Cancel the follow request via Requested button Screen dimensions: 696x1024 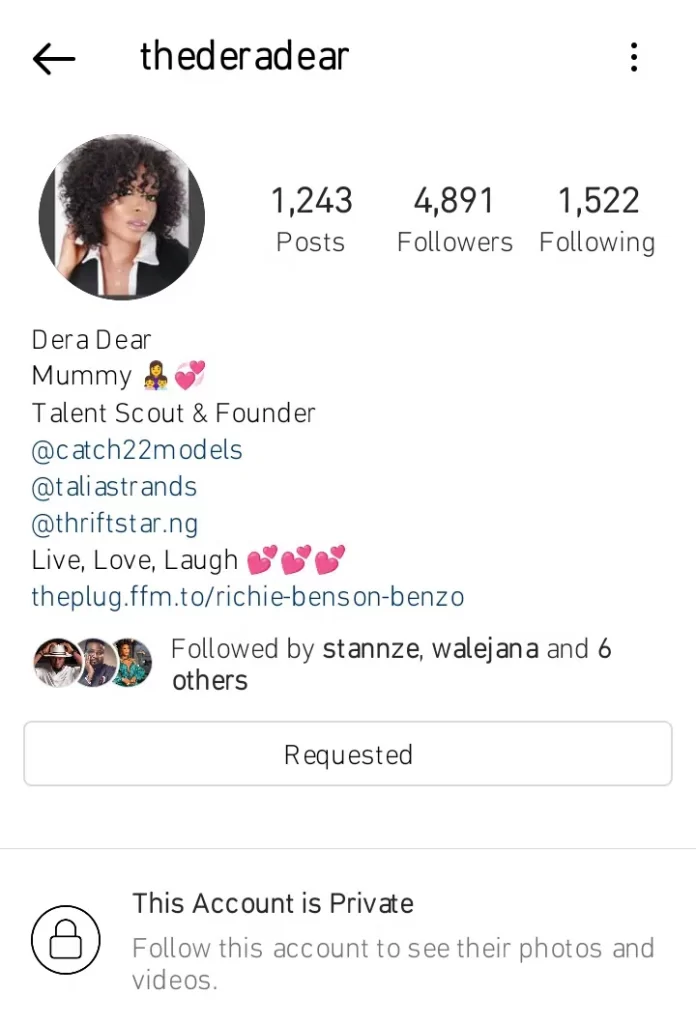pos(348,754)
